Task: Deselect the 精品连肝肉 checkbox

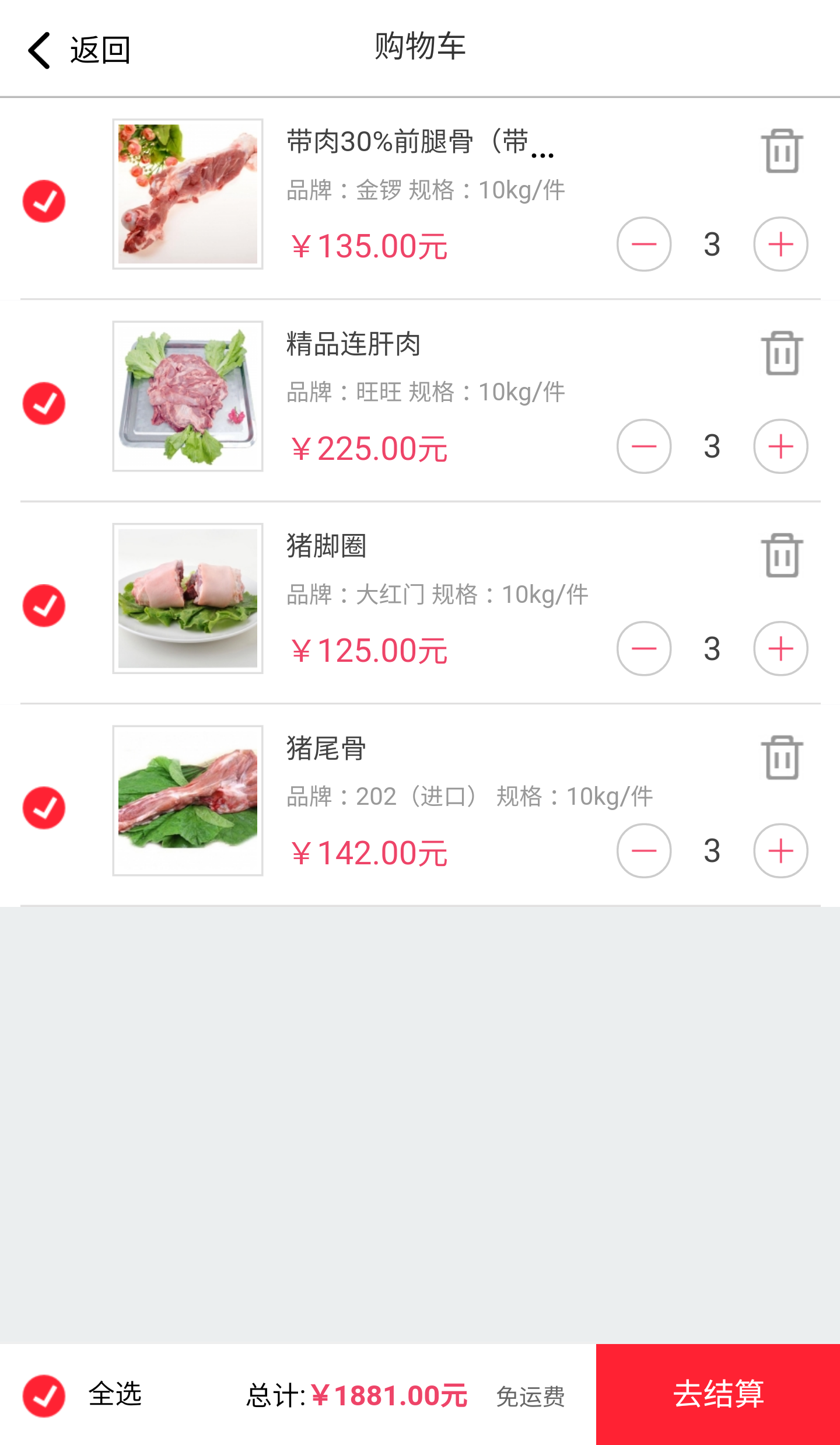Action: pyautogui.click(x=44, y=403)
